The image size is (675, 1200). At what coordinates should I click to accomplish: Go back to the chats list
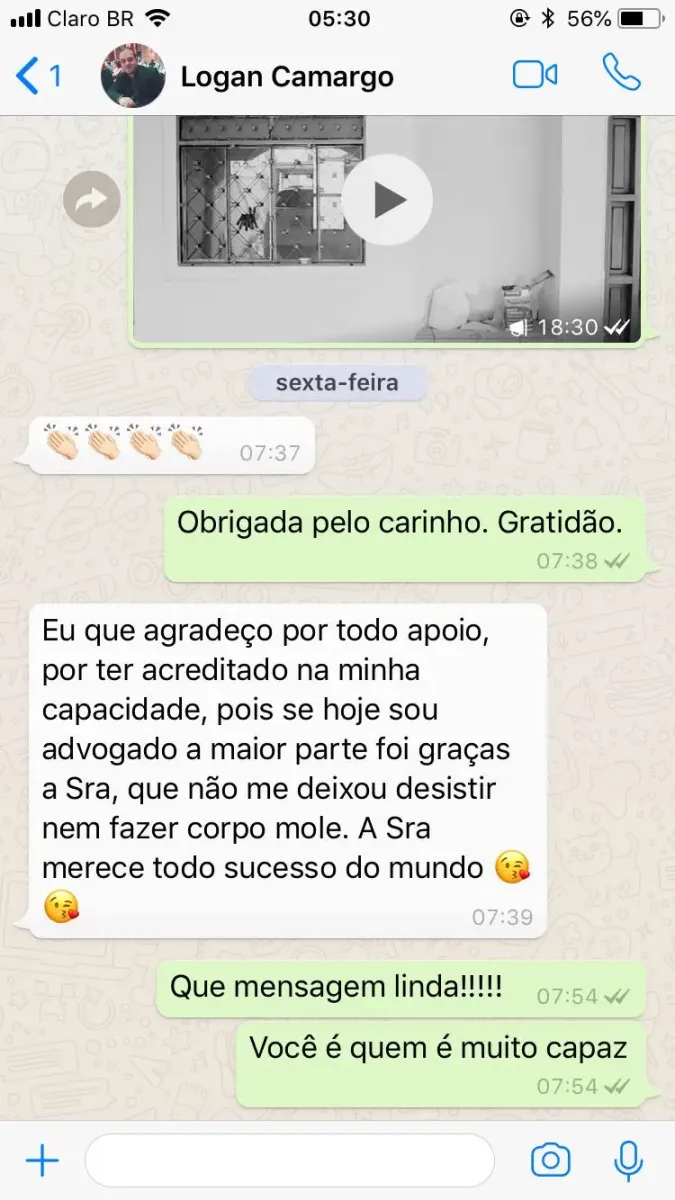point(39,76)
